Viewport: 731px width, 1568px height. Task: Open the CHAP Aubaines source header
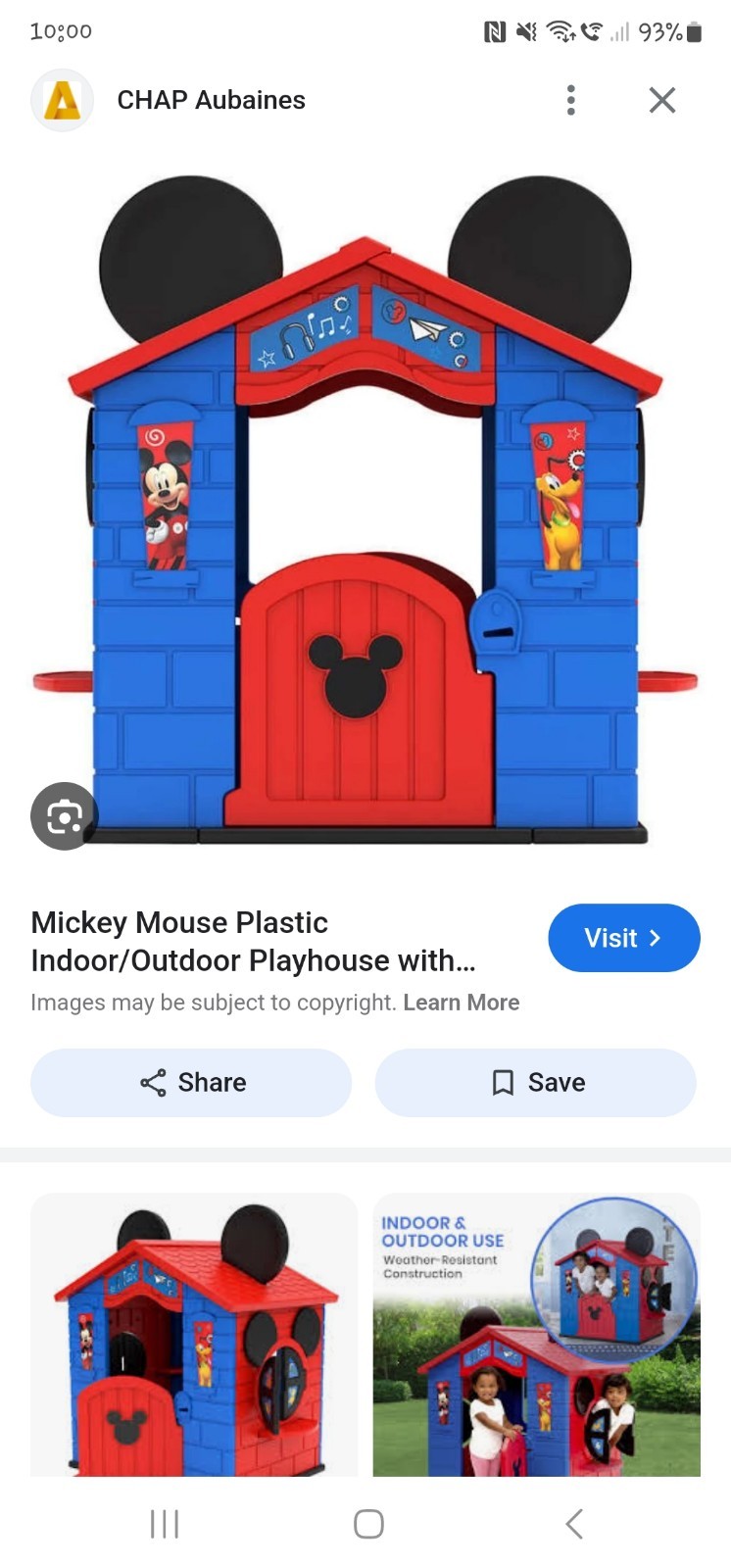[211, 100]
